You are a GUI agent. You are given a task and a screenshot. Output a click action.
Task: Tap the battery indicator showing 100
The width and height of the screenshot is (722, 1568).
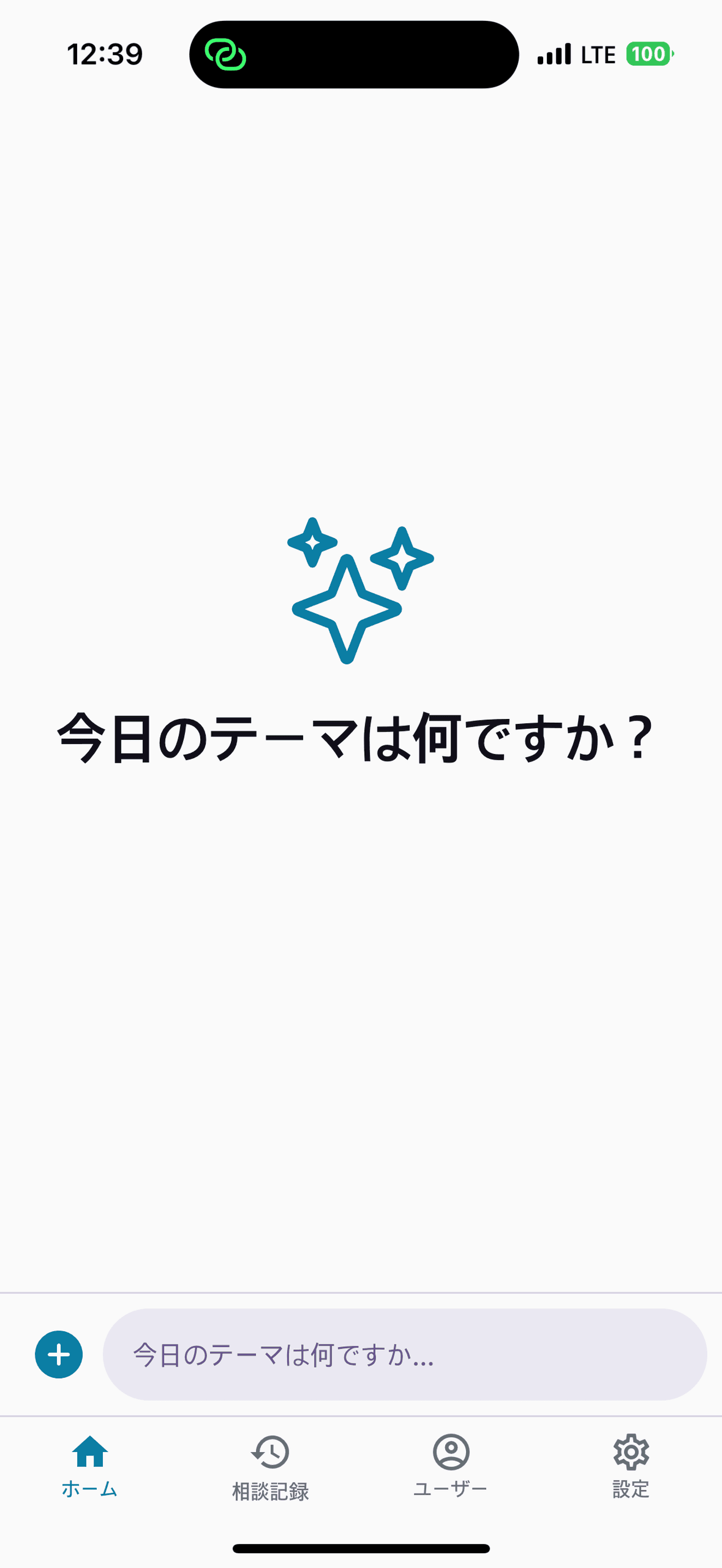pyautogui.click(x=649, y=54)
